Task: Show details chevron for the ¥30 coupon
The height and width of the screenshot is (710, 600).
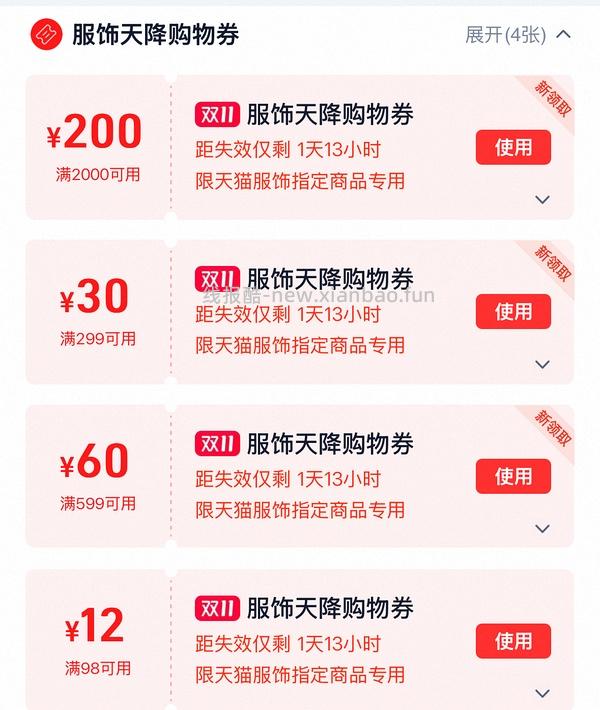Action: (543, 364)
